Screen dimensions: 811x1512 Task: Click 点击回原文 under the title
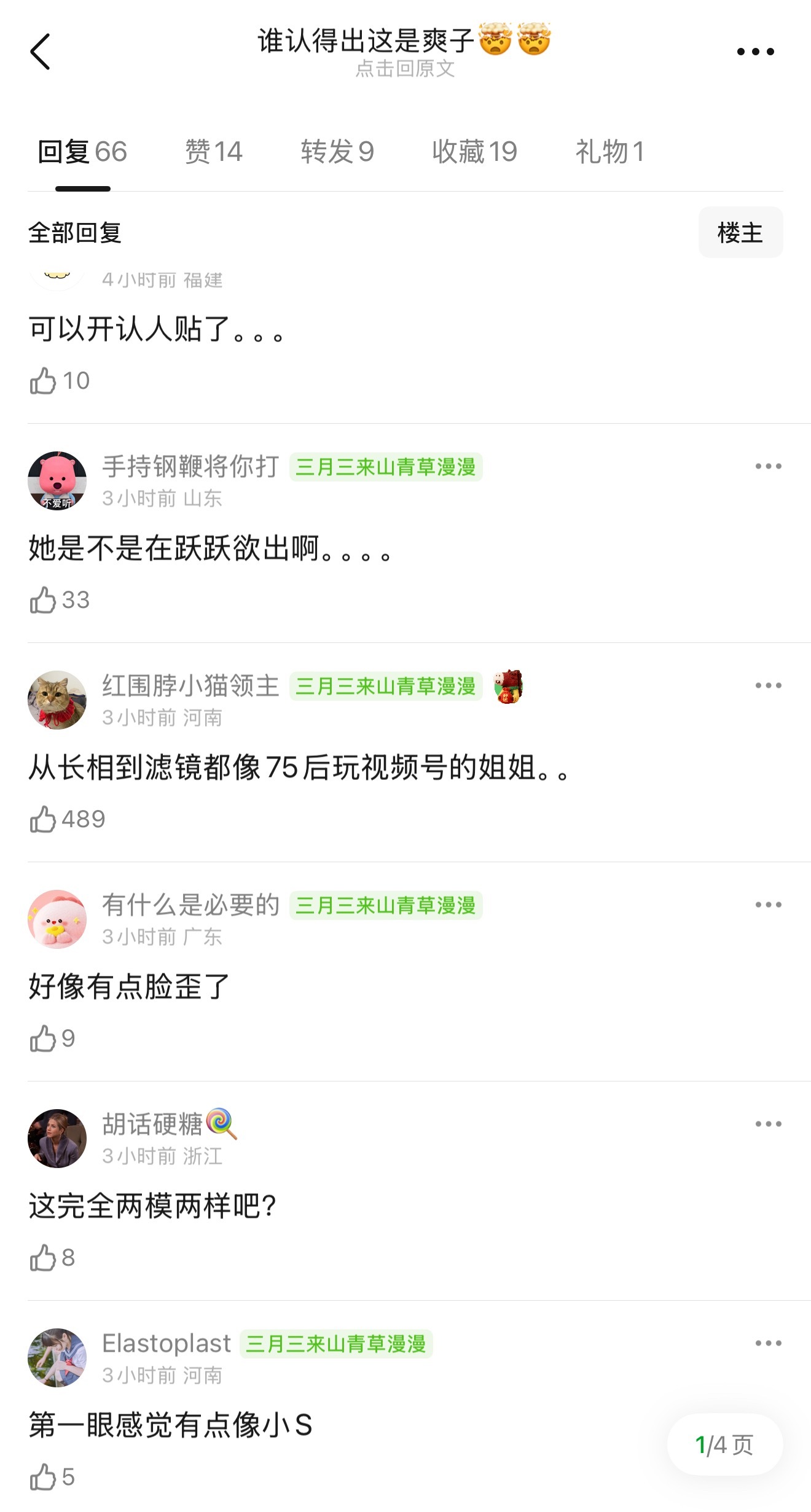pos(405,71)
